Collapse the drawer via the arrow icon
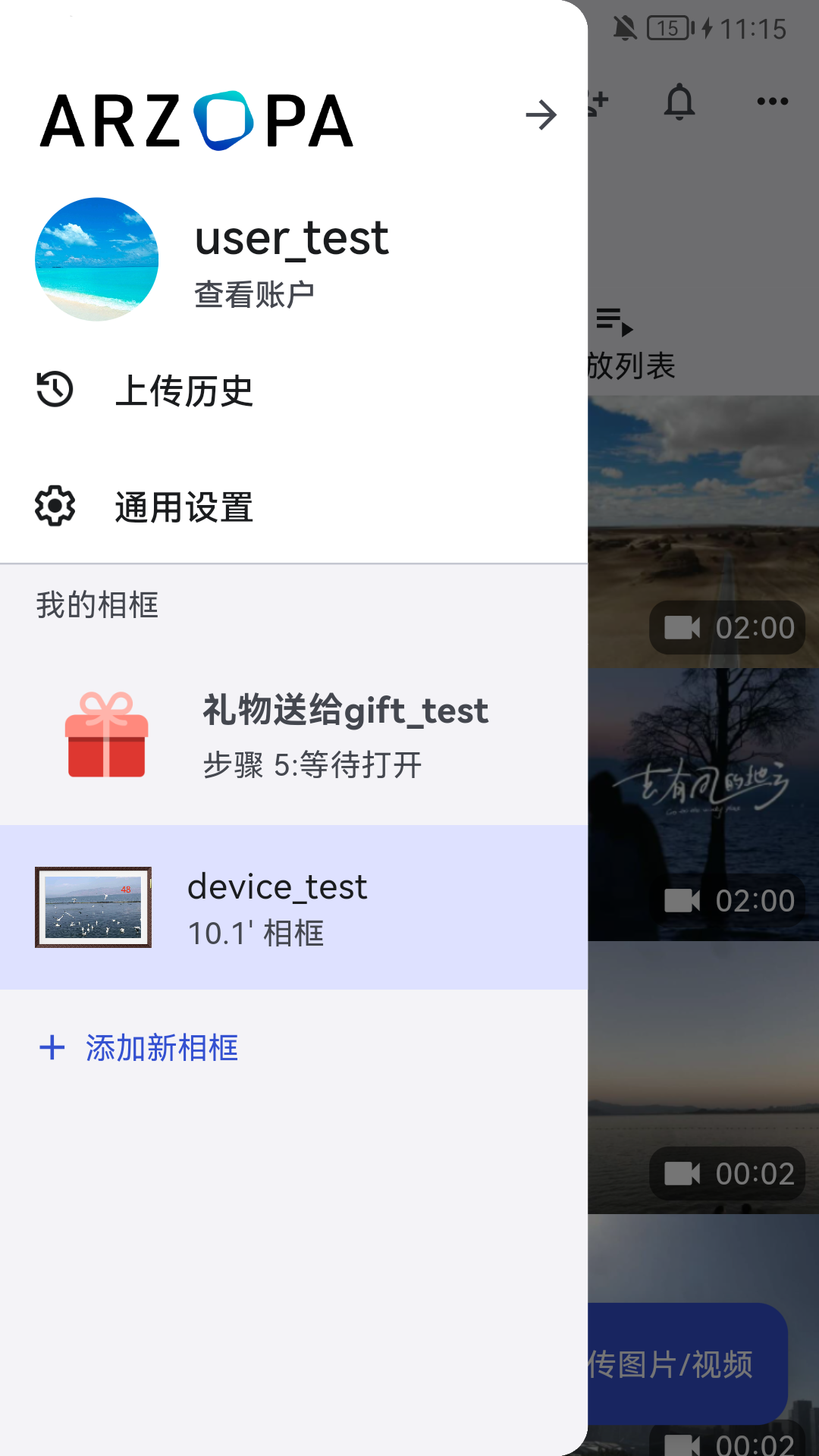The image size is (819, 1456). point(541,115)
